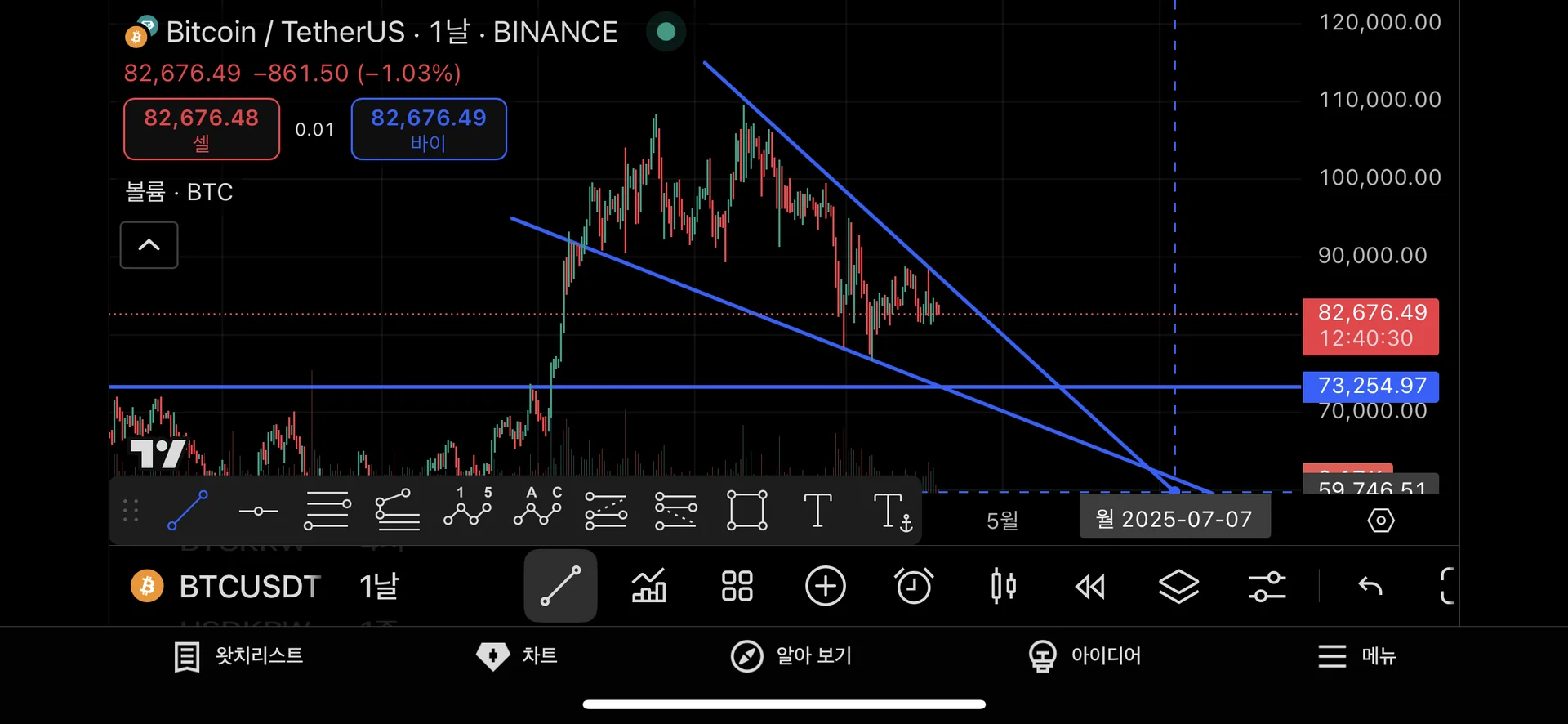Viewport: 1568px width, 724px height.
Task: Switch to the 아이디어 tab
Action: coord(1085,656)
